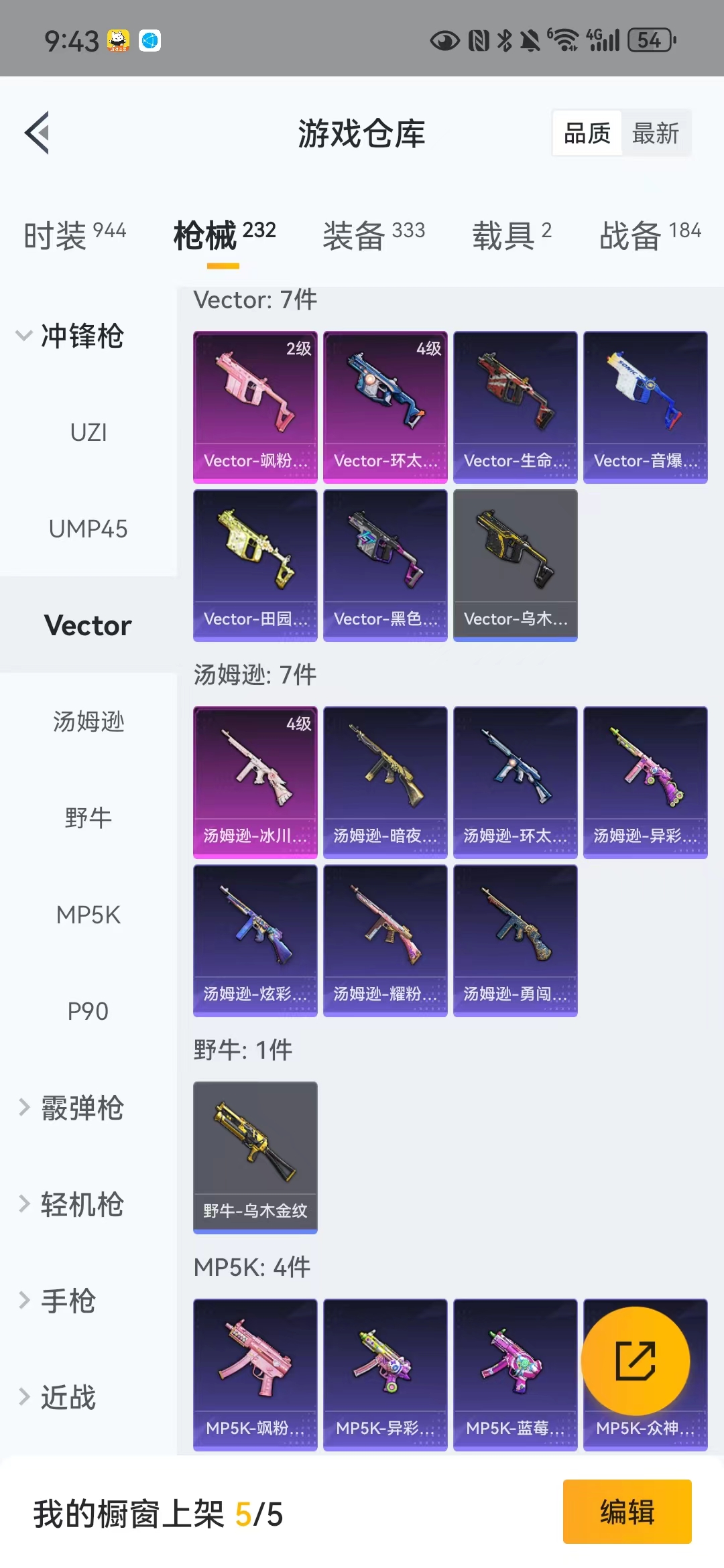The height and width of the screenshot is (1568, 724).
Task: Tap the yellow floating share button
Action: 636,1361
